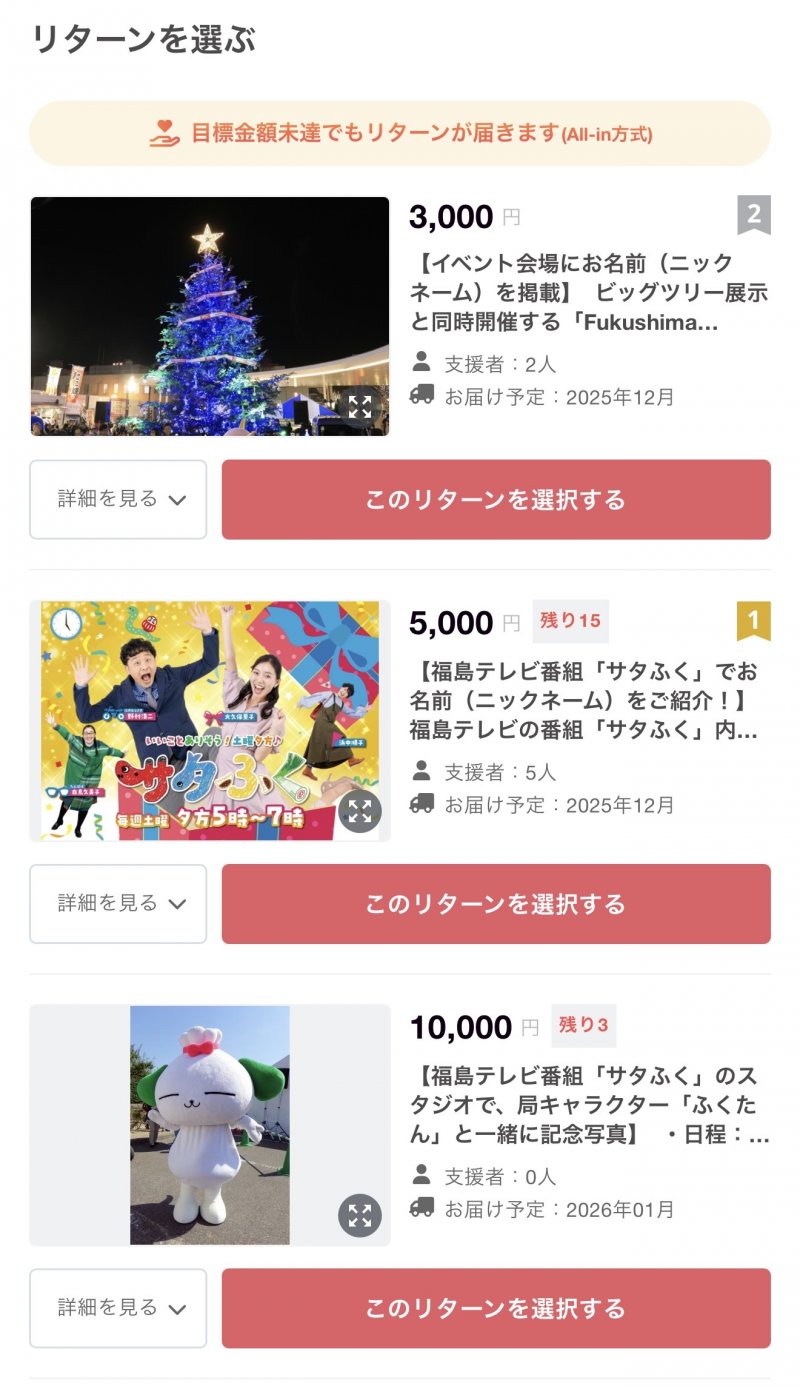Open details for the 5,000円 サタふく reward
This screenshot has width=800, height=1386.
pos(117,903)
